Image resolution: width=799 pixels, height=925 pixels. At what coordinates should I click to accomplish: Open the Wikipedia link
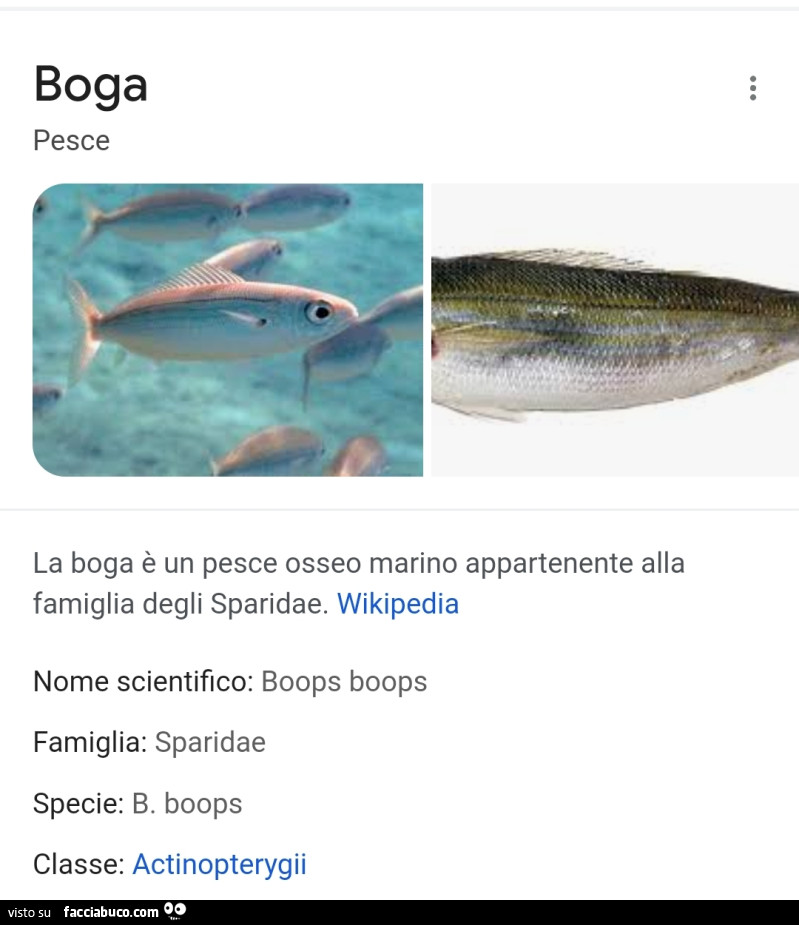(398, 604)
